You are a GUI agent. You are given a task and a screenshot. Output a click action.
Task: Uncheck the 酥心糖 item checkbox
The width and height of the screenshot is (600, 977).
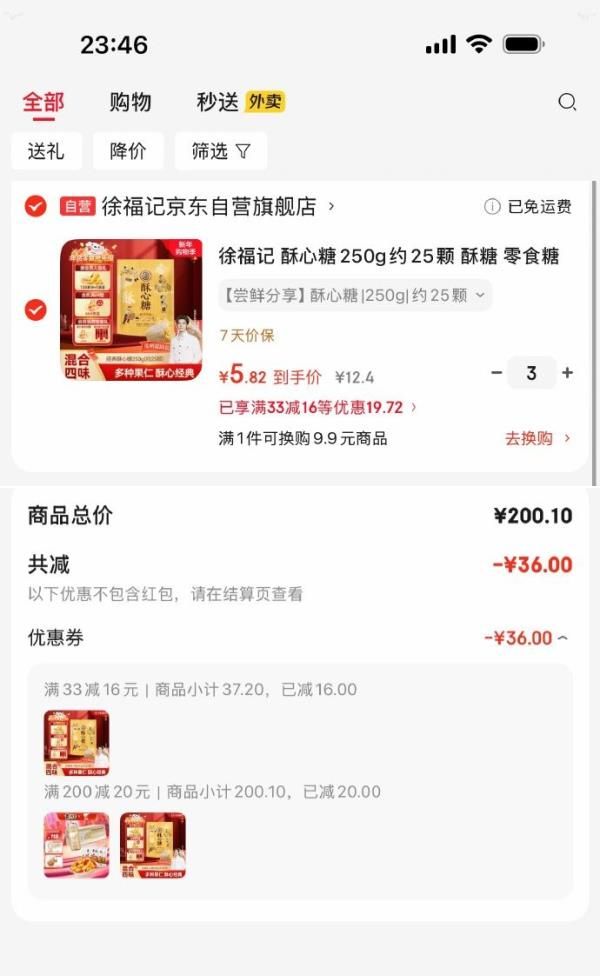(x=35, y=310)
